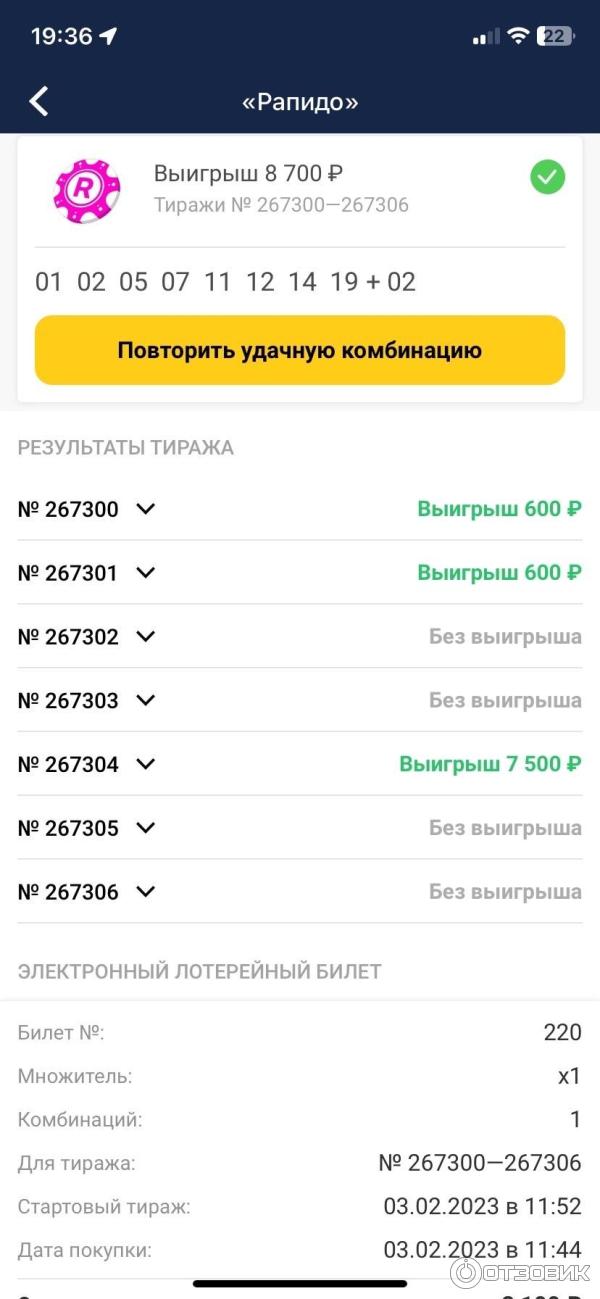The width and height of the screenshot is (600, 1299).
Task: Expand results for draw № 267306
Action: pyautogui.click(x=146, y=892)
